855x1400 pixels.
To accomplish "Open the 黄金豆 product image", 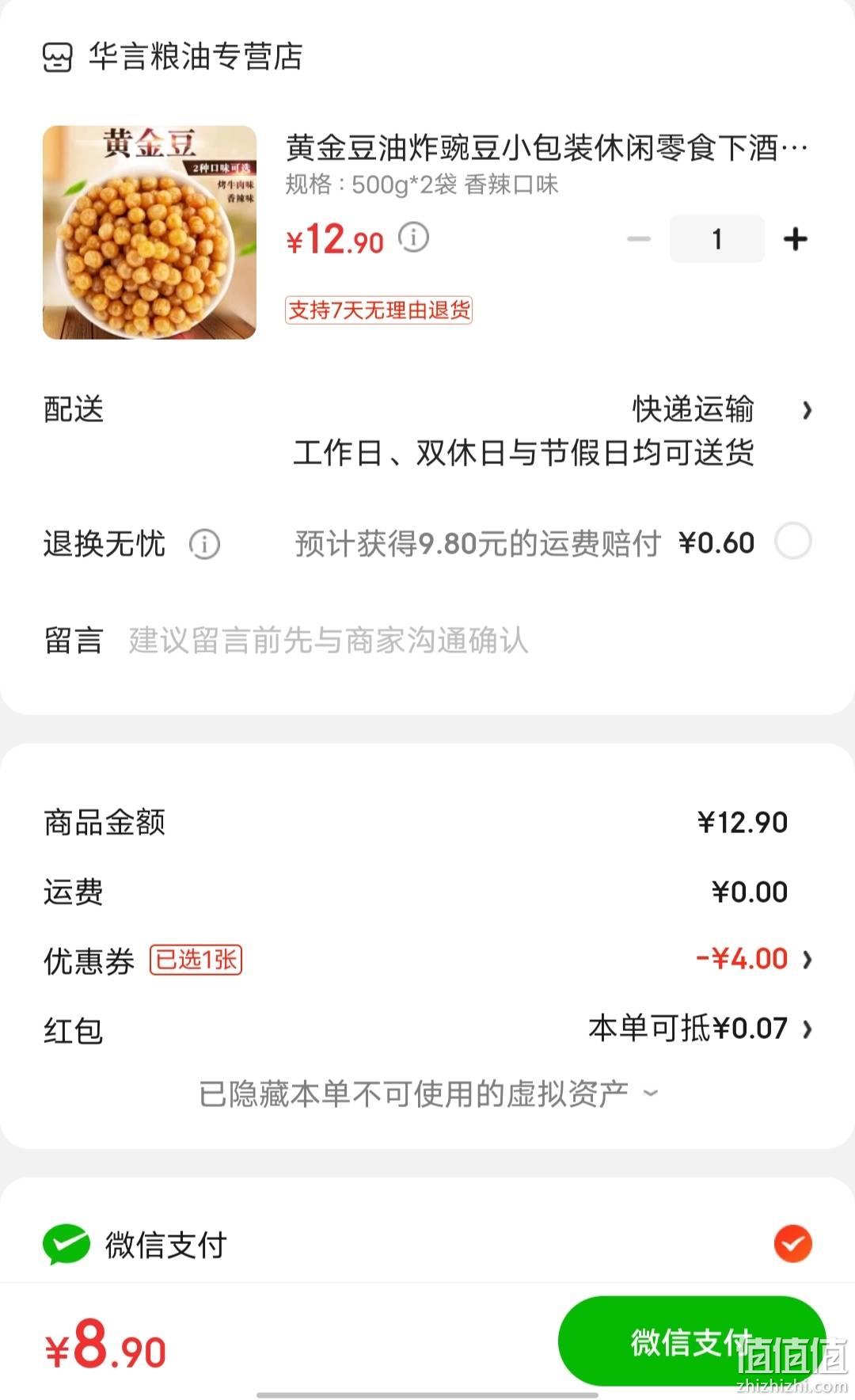I will point(150,232).
